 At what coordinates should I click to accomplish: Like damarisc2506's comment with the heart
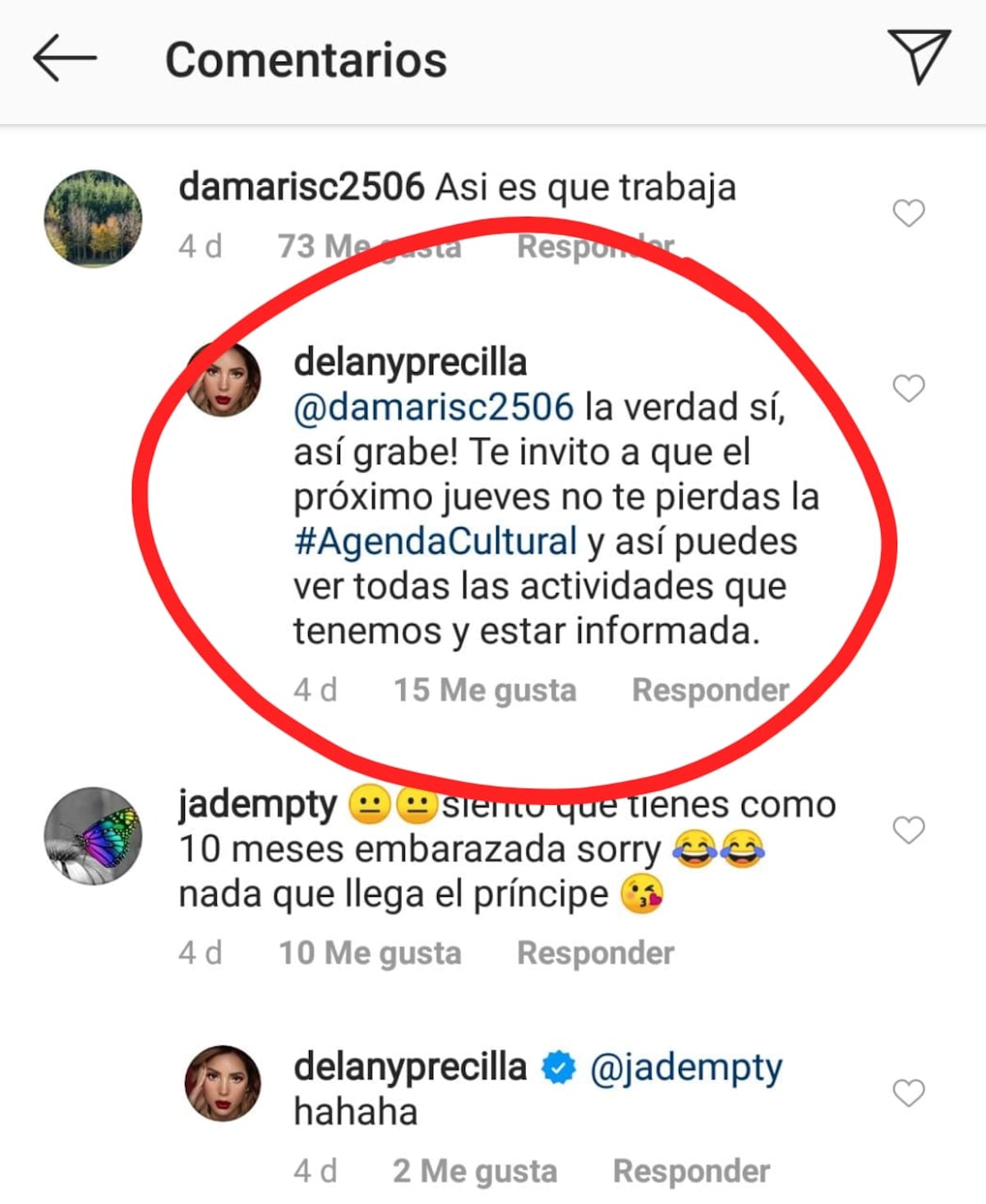pyautogui.click(x=908, y=212)
